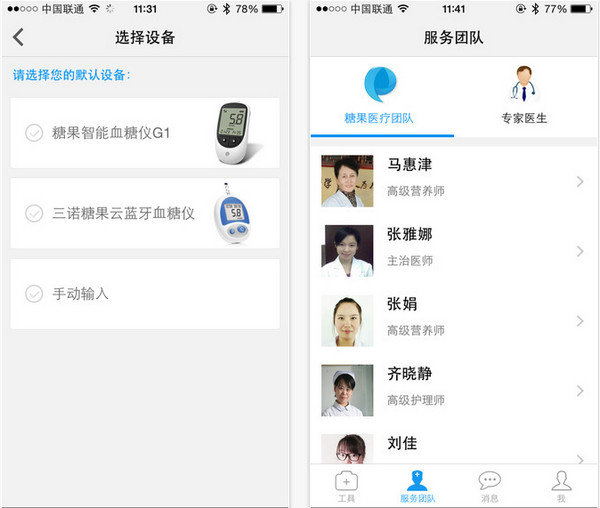Open 马惠津's profile

click(x=453, y=181)
